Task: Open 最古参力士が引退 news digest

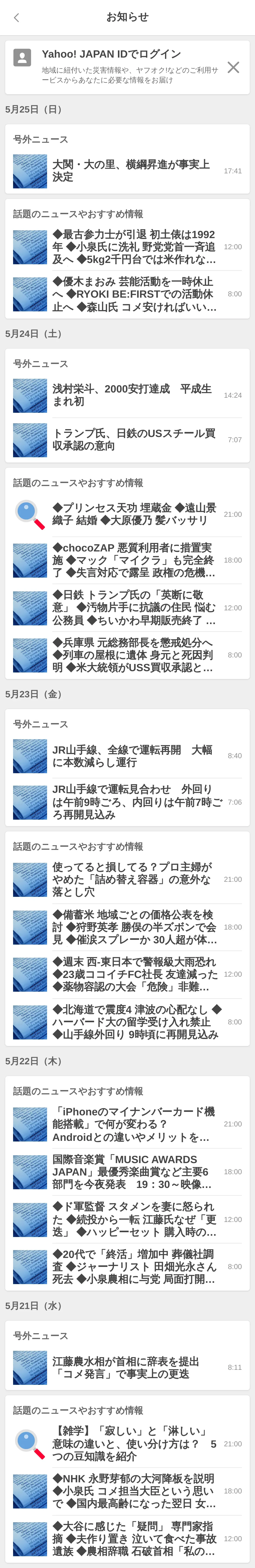Action: pyautogui.click(x=134, y=247)
